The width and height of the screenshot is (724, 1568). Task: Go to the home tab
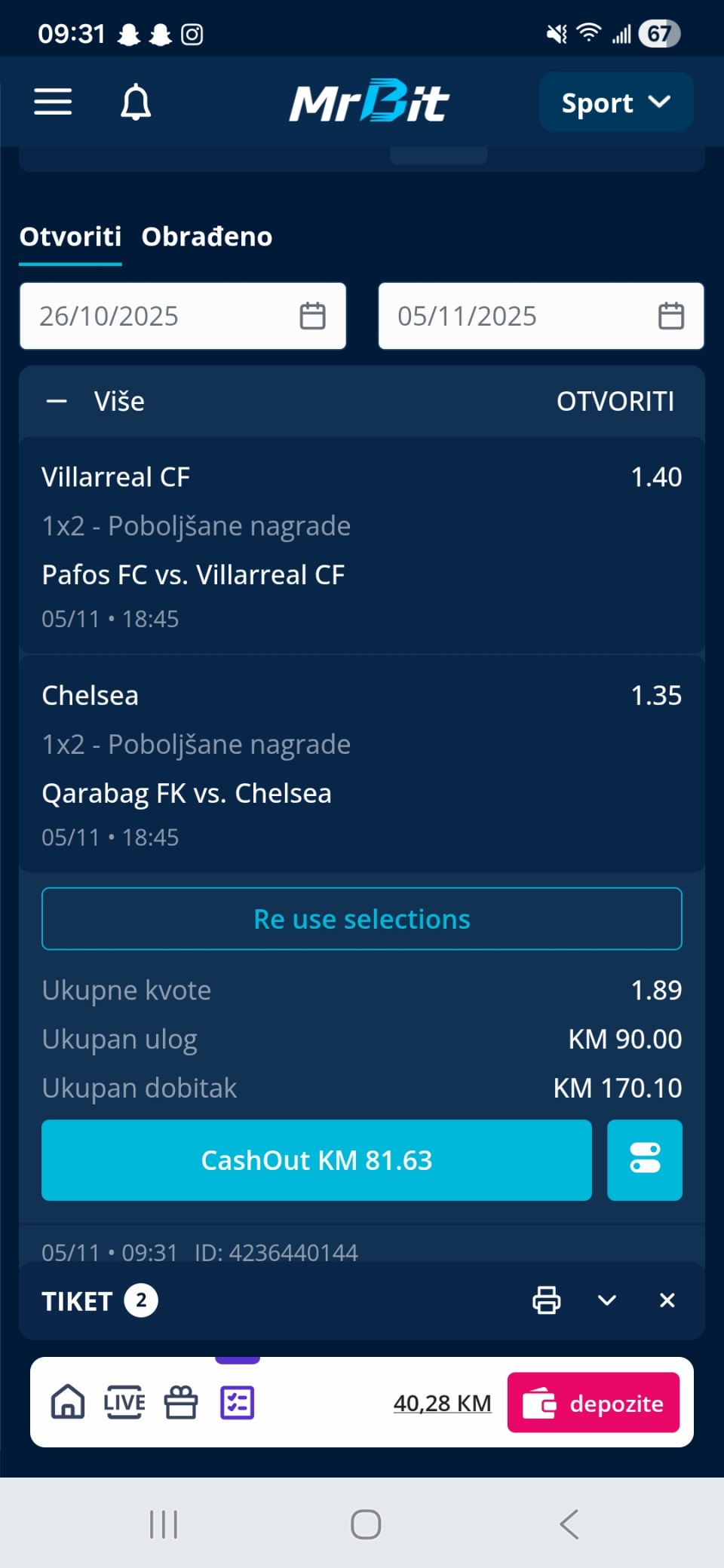point(68,1403)
